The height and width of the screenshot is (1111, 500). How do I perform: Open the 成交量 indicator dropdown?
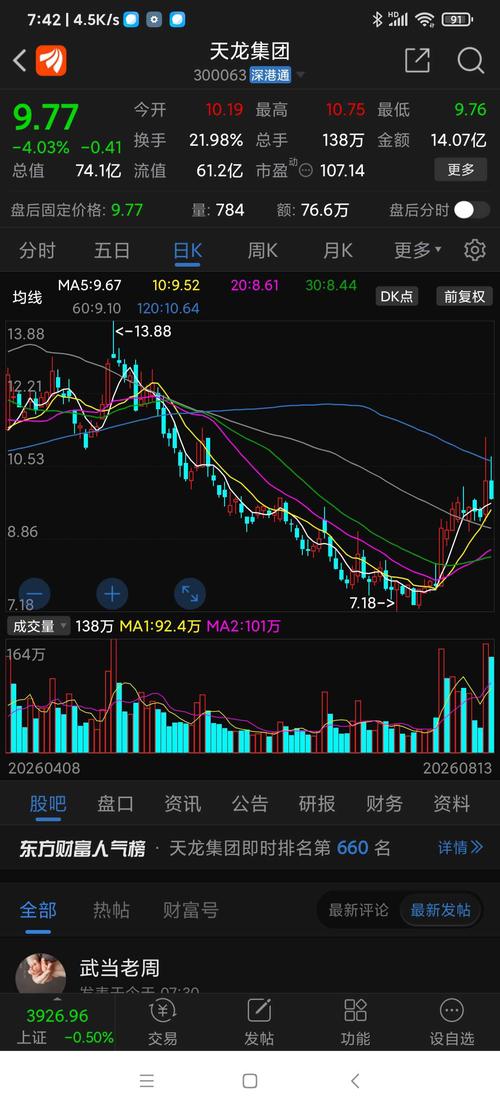pyautogui.click(x=38, y=626)
